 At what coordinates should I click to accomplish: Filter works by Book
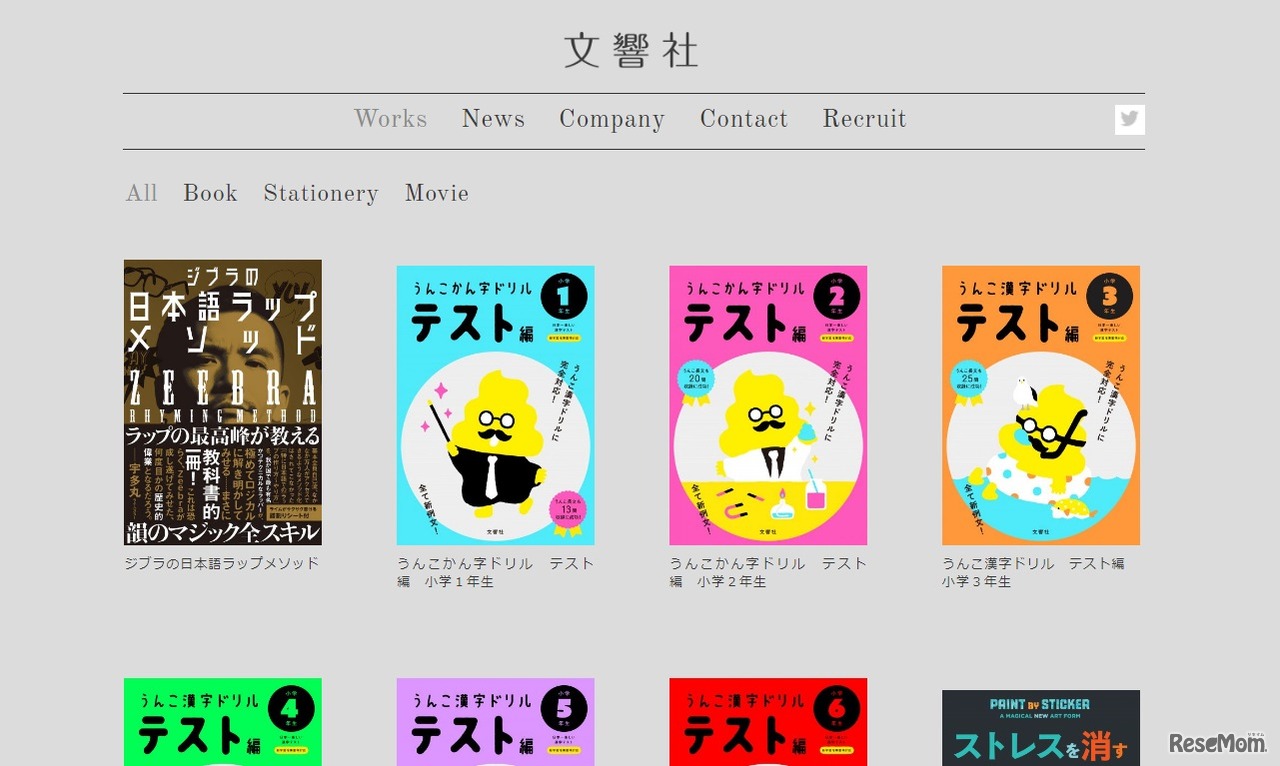pos(210,193)
